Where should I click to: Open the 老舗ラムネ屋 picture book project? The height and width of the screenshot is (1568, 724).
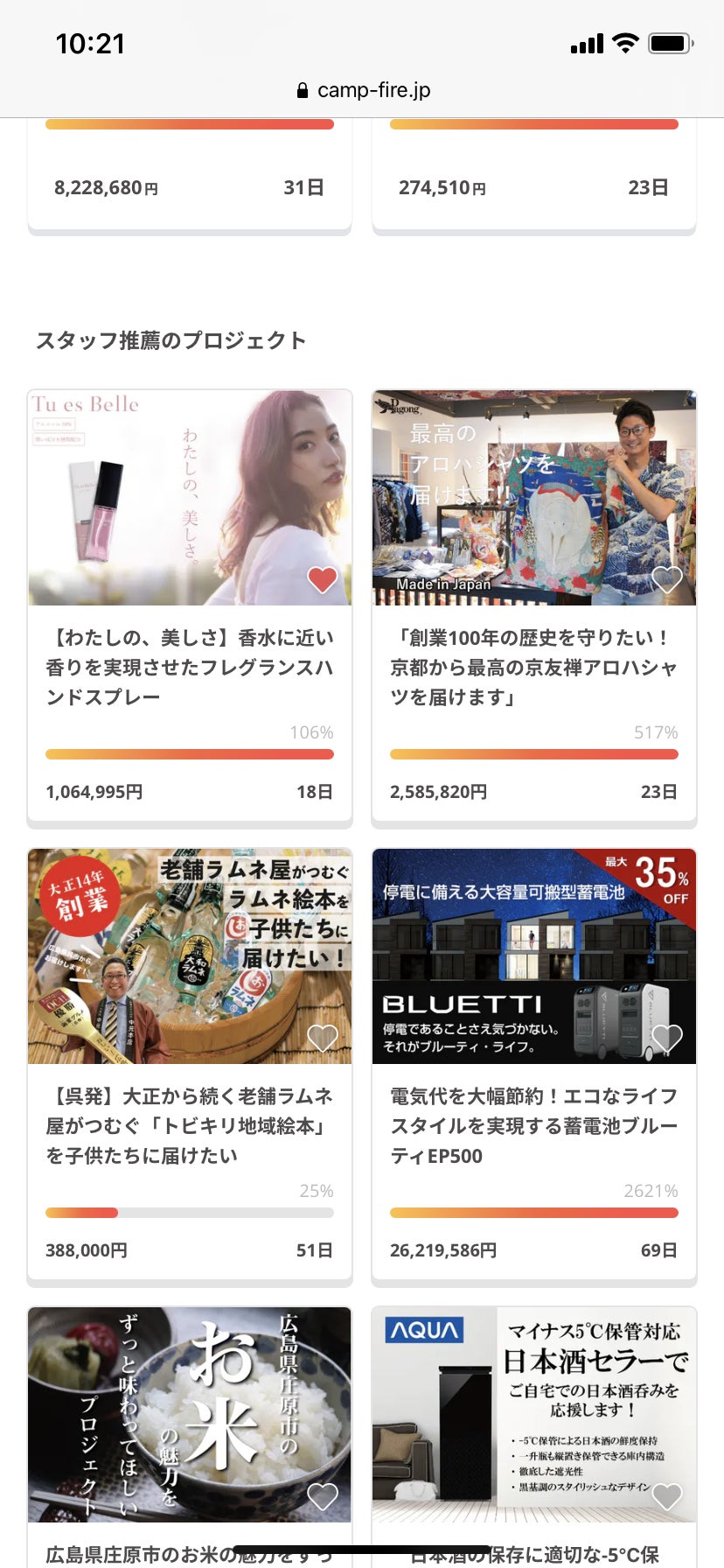pos(190,1125)
